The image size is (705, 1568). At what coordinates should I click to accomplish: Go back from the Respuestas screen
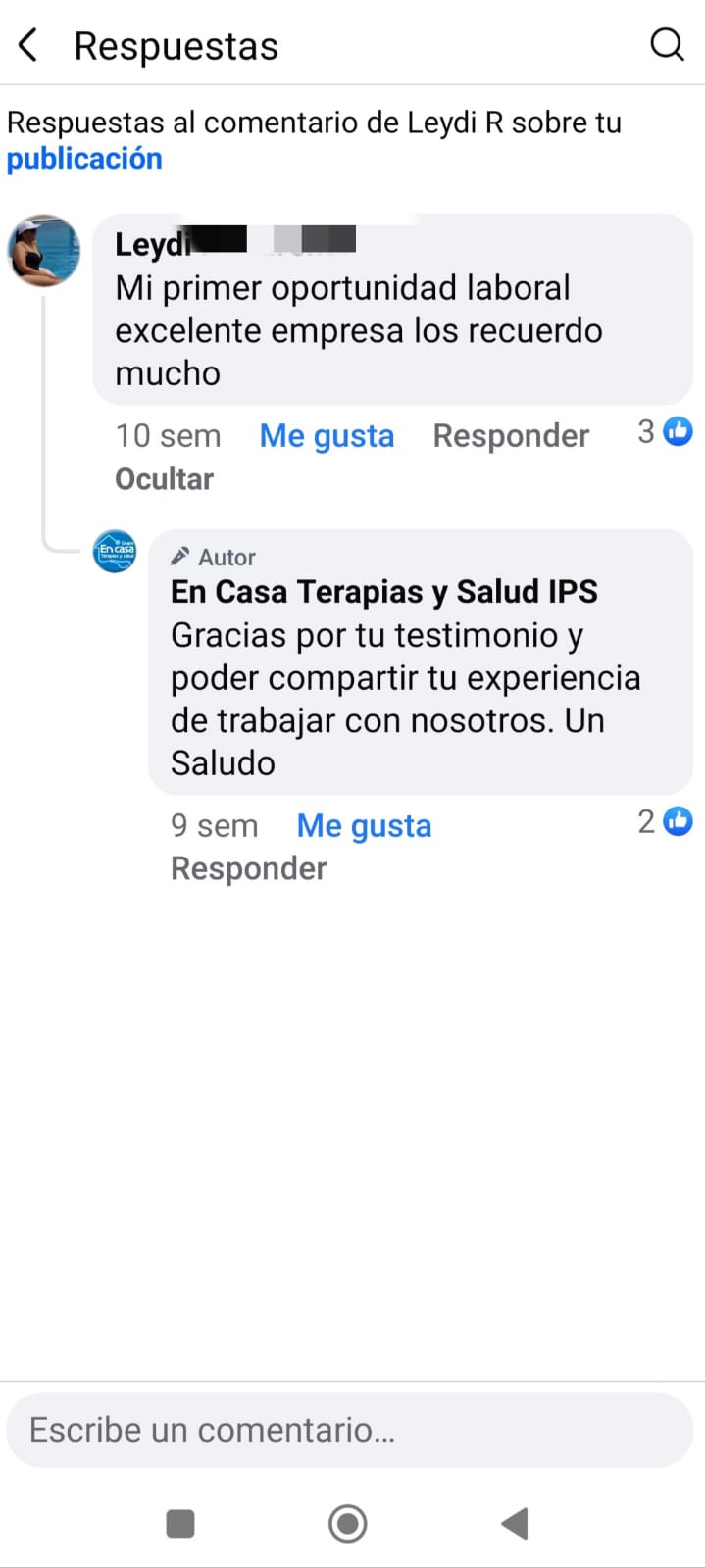click(28, 46)
